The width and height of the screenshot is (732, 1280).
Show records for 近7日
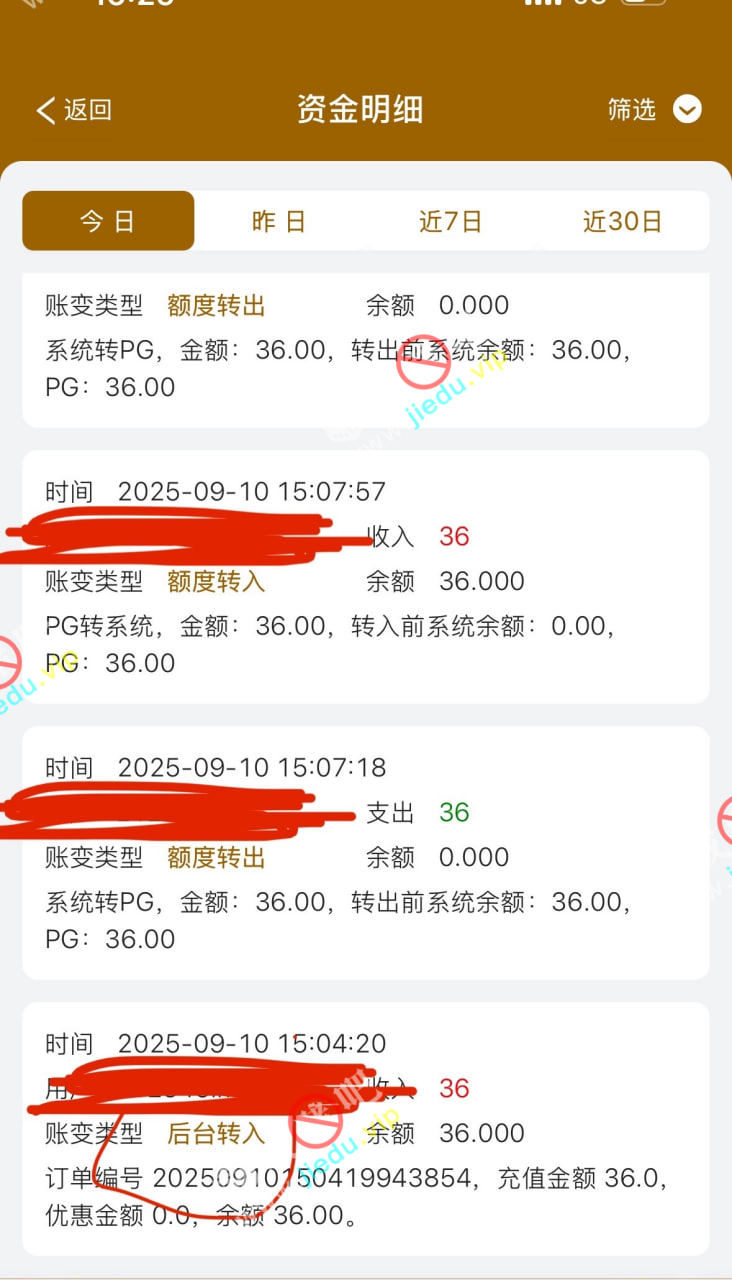point(450,221)
